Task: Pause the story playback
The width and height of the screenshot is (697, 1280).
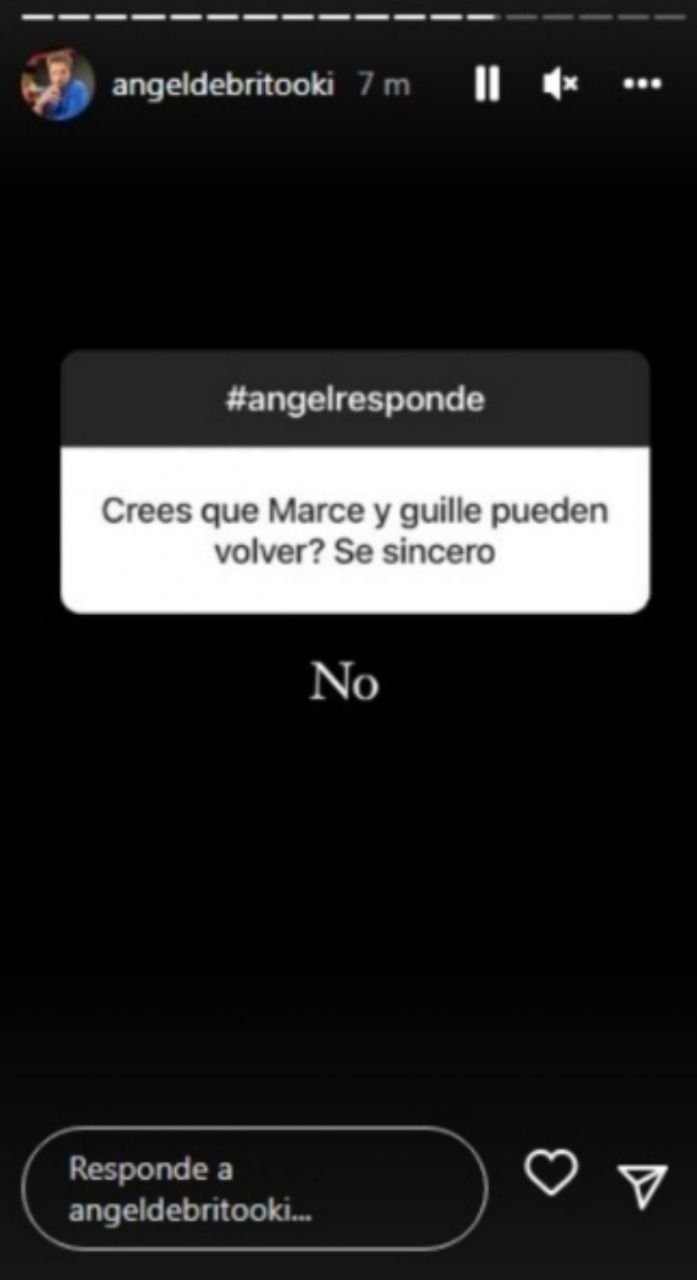Action: 487,85
